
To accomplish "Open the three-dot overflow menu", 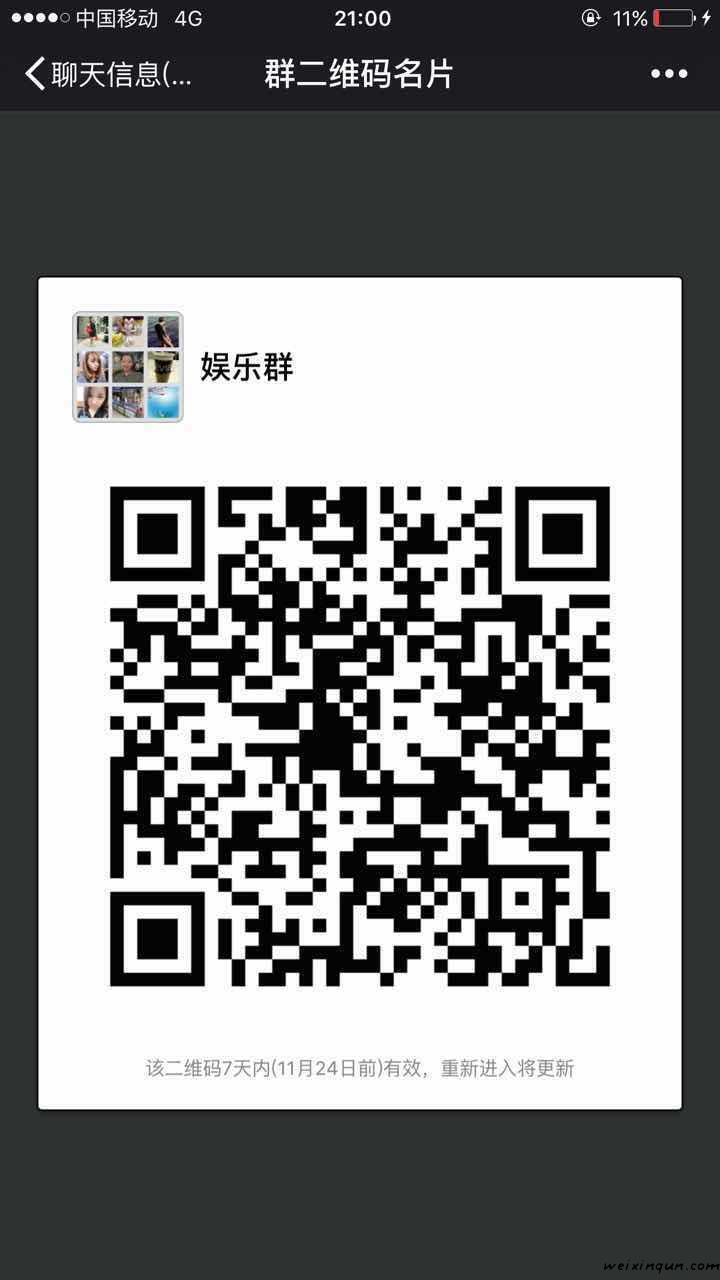I will click(x=669, y=74).
